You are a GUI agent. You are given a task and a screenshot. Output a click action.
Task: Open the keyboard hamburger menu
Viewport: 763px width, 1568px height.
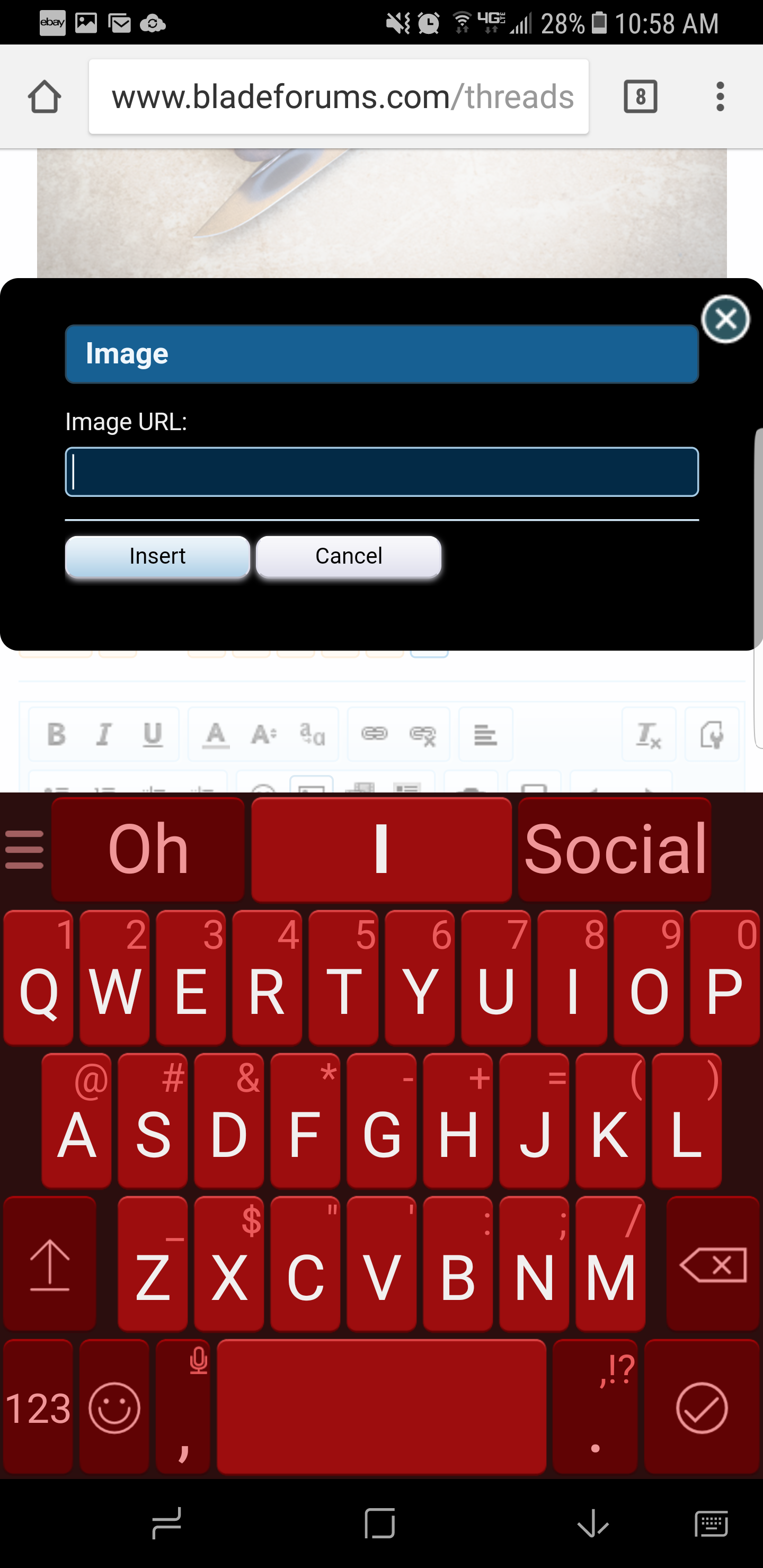click(x=24, y=849)
